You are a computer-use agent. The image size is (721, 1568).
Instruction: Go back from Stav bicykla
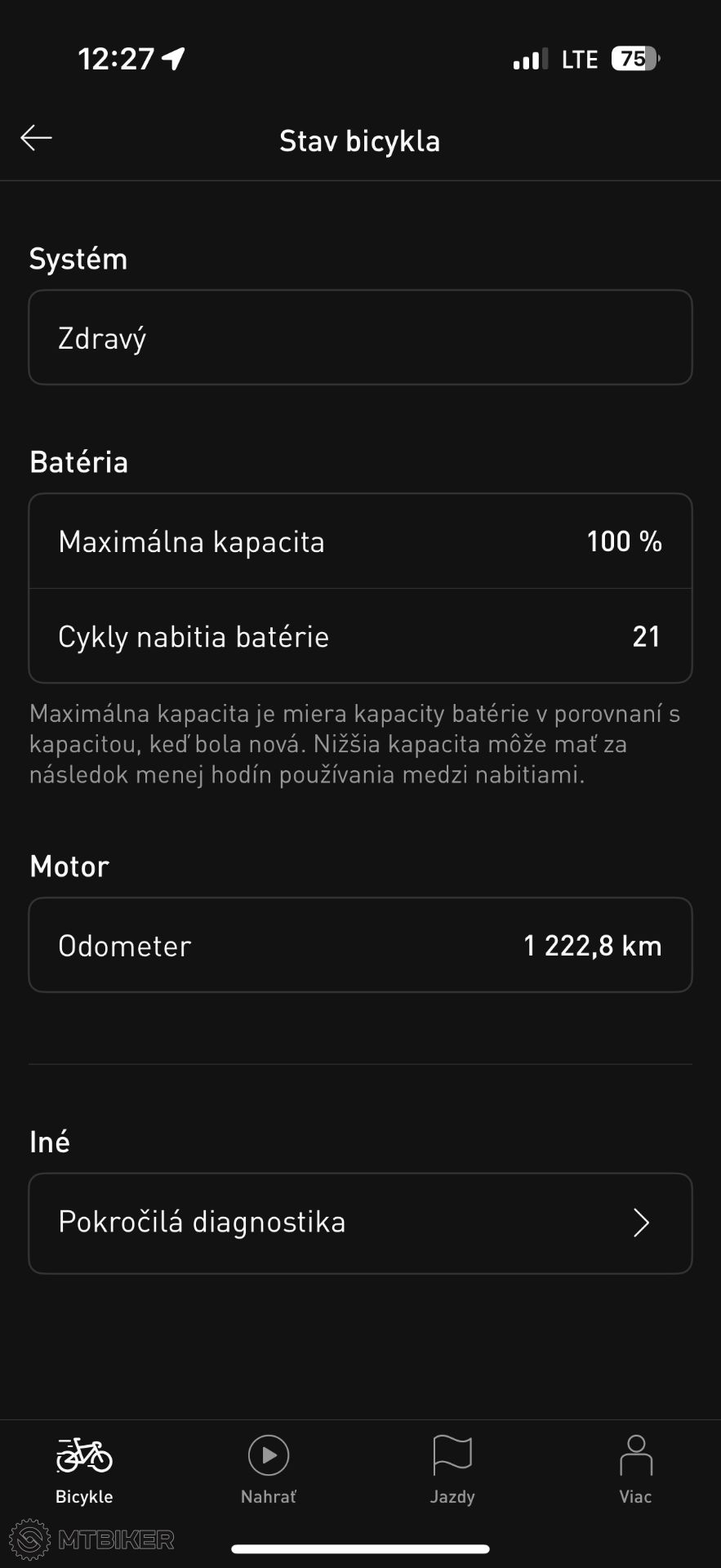[36, 139]
